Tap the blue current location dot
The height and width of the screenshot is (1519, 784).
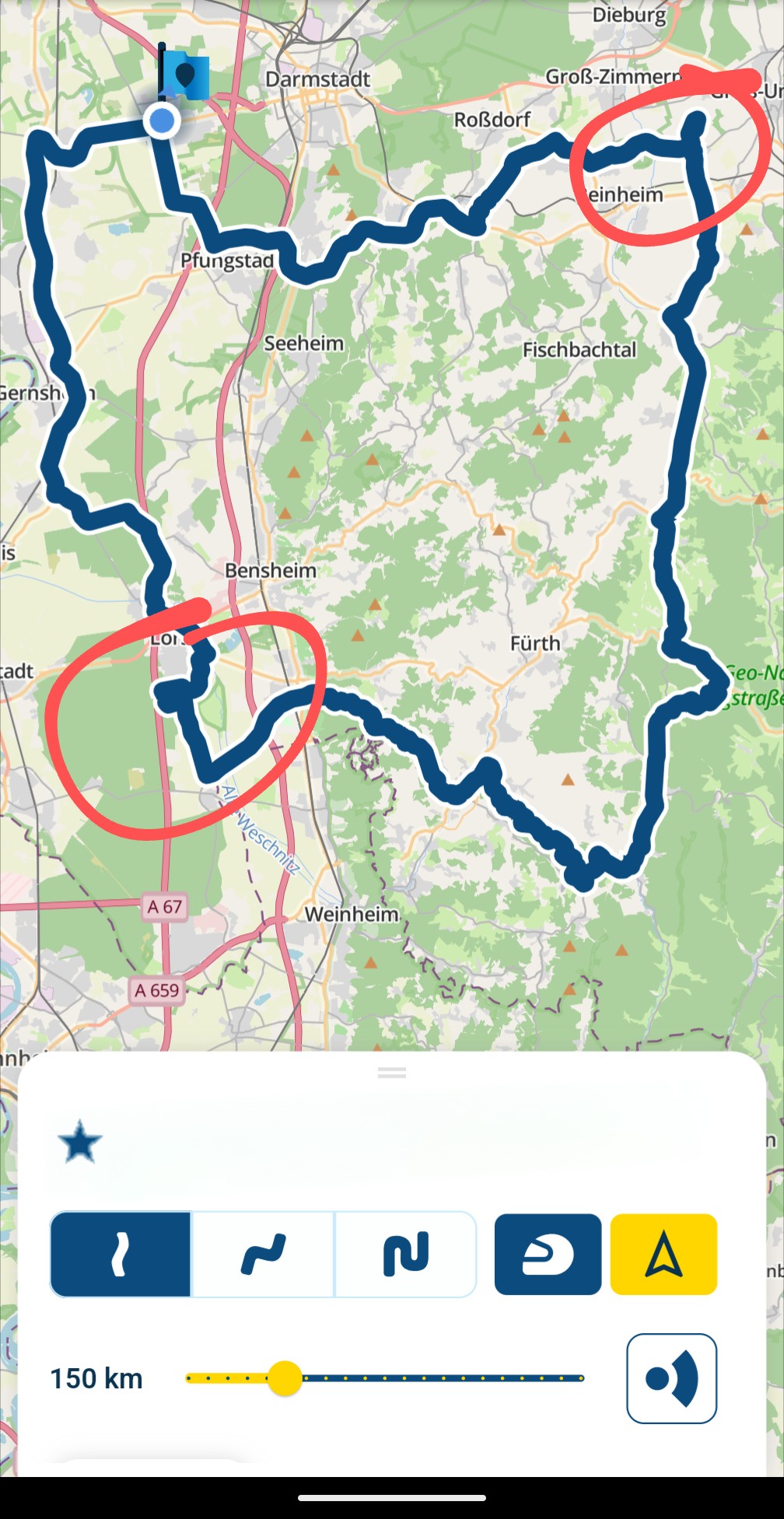tap(162, 121)
